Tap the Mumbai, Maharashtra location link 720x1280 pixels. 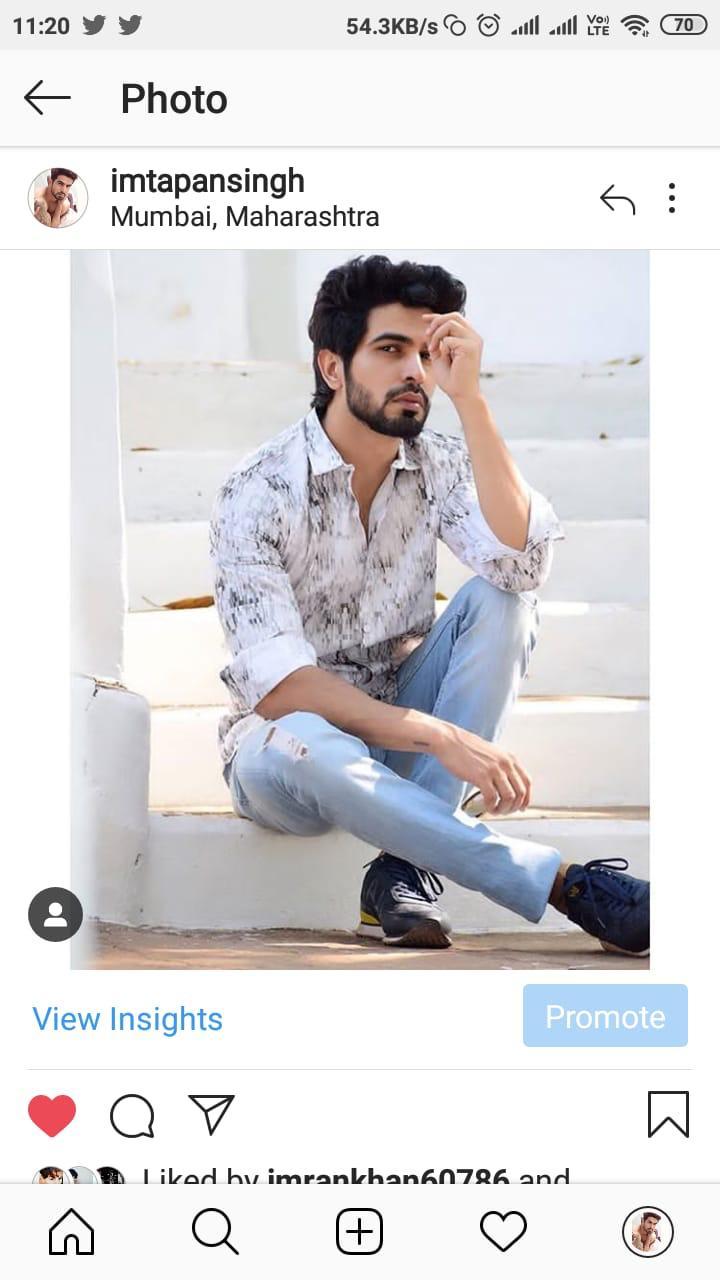click(244, 216)
